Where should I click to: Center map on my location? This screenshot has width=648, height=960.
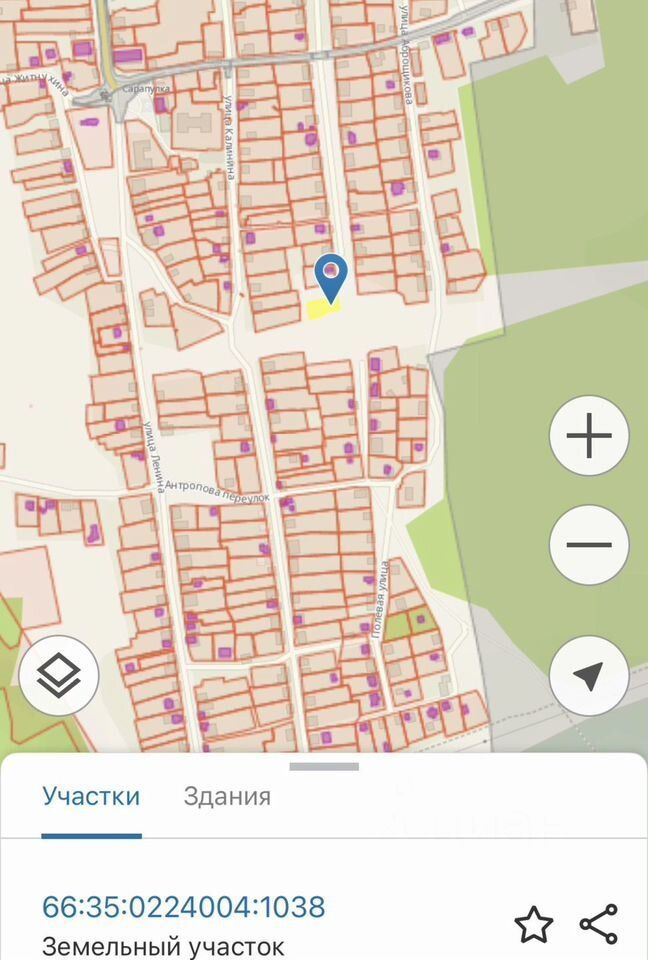[589, 675]
